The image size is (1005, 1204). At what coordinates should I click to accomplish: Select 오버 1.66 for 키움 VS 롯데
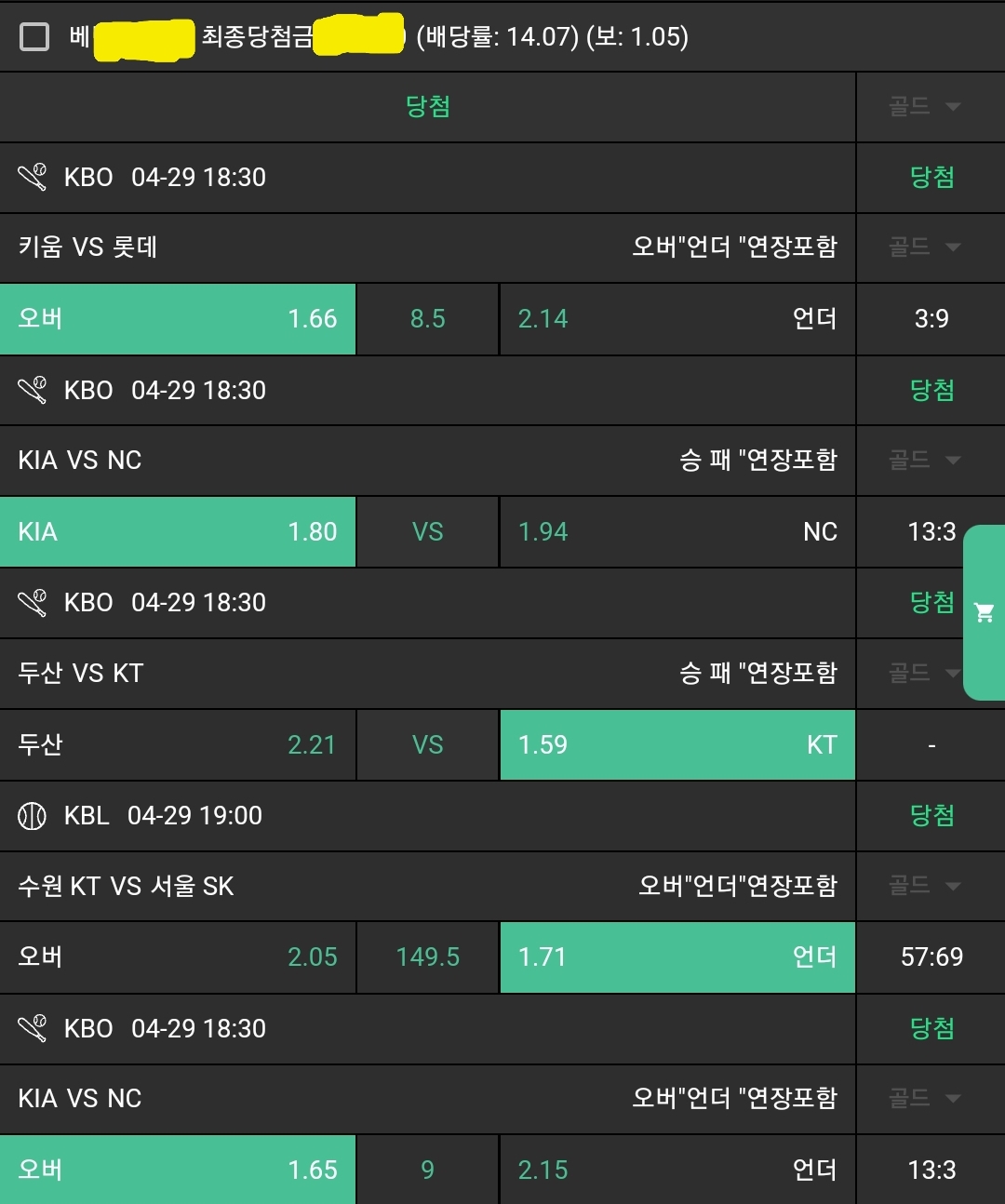tap(178, 319)
